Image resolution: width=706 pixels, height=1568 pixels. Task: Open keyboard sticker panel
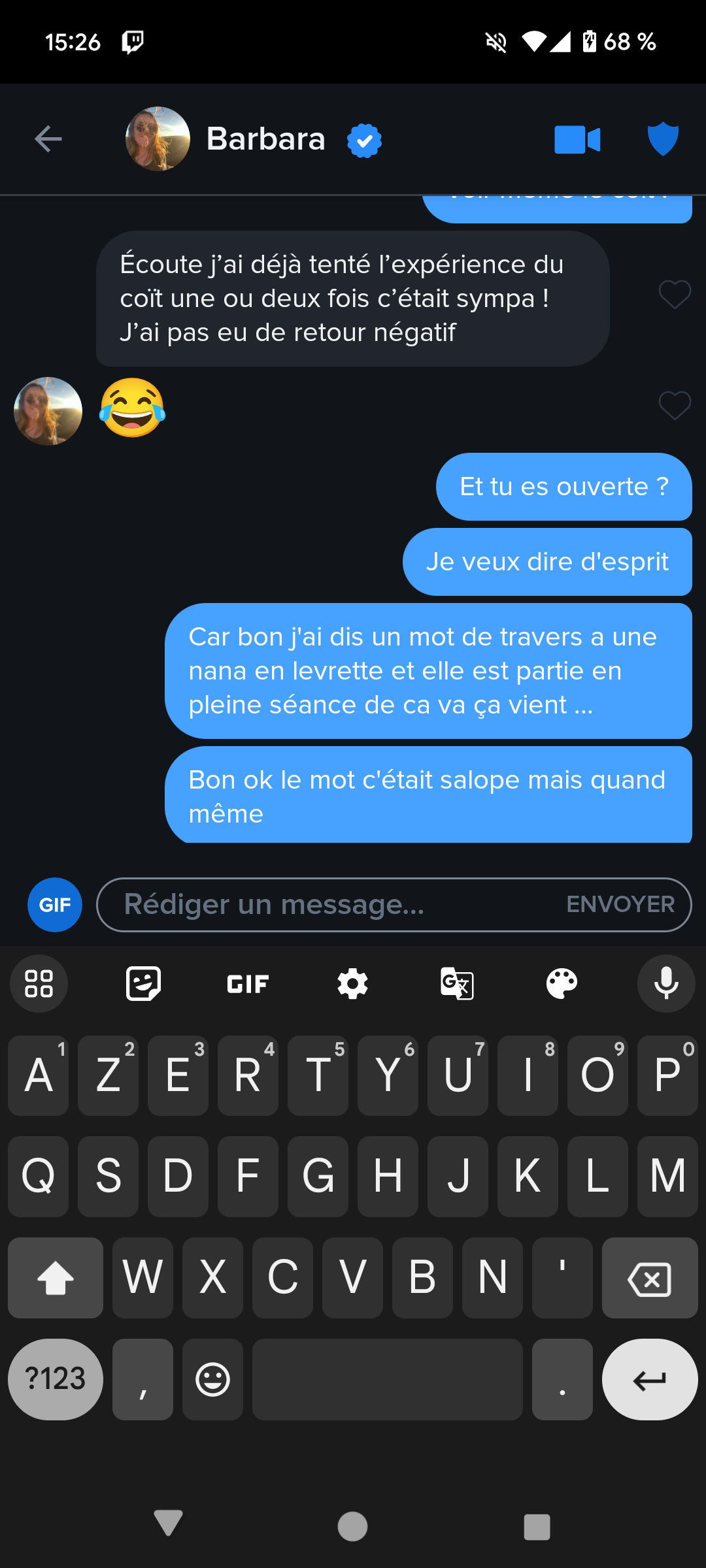143,983
